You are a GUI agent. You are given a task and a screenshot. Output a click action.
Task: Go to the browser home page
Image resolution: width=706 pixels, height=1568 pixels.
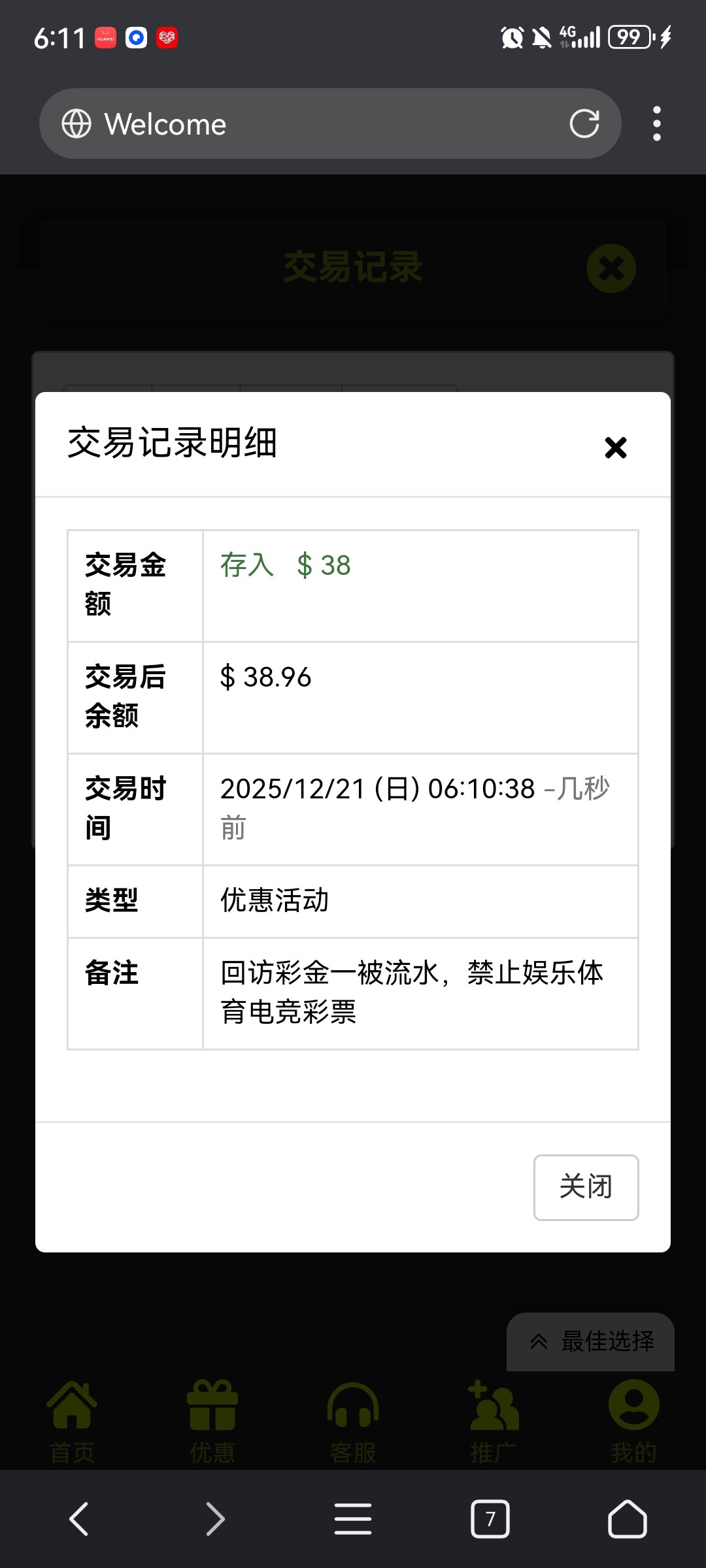pyautogui.click(x=627, y=1518)
